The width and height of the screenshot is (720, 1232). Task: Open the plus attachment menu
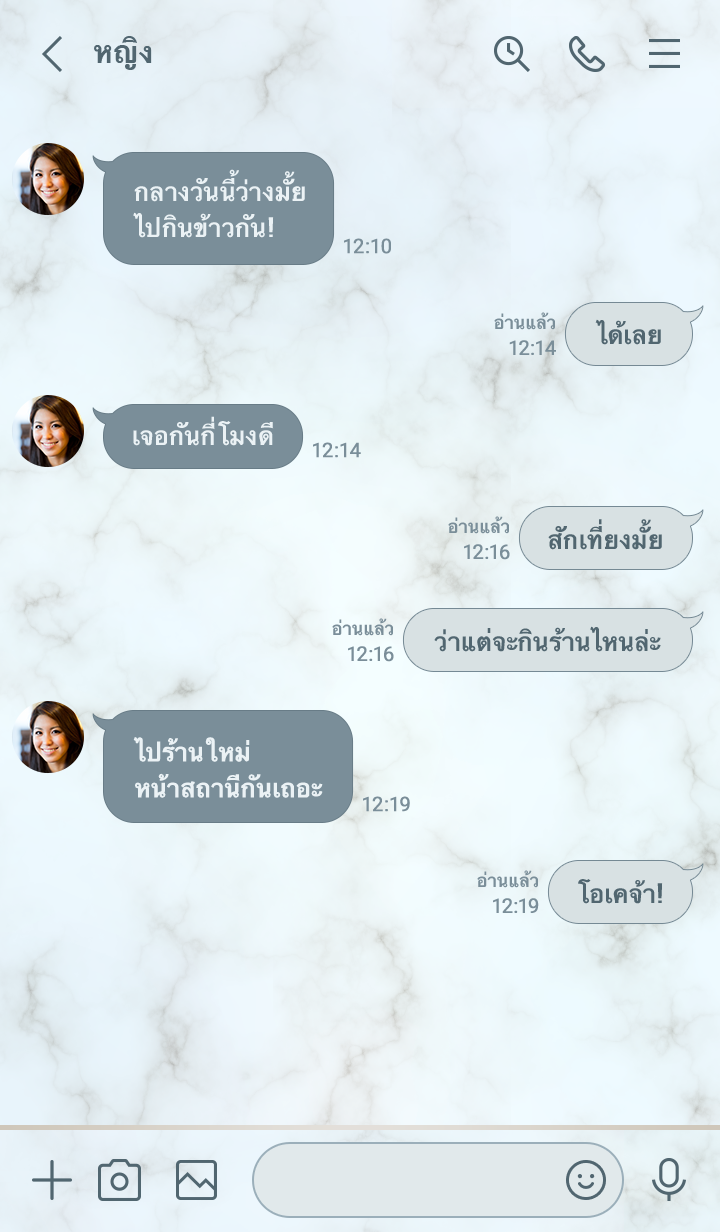click(x=52, y=1181)
